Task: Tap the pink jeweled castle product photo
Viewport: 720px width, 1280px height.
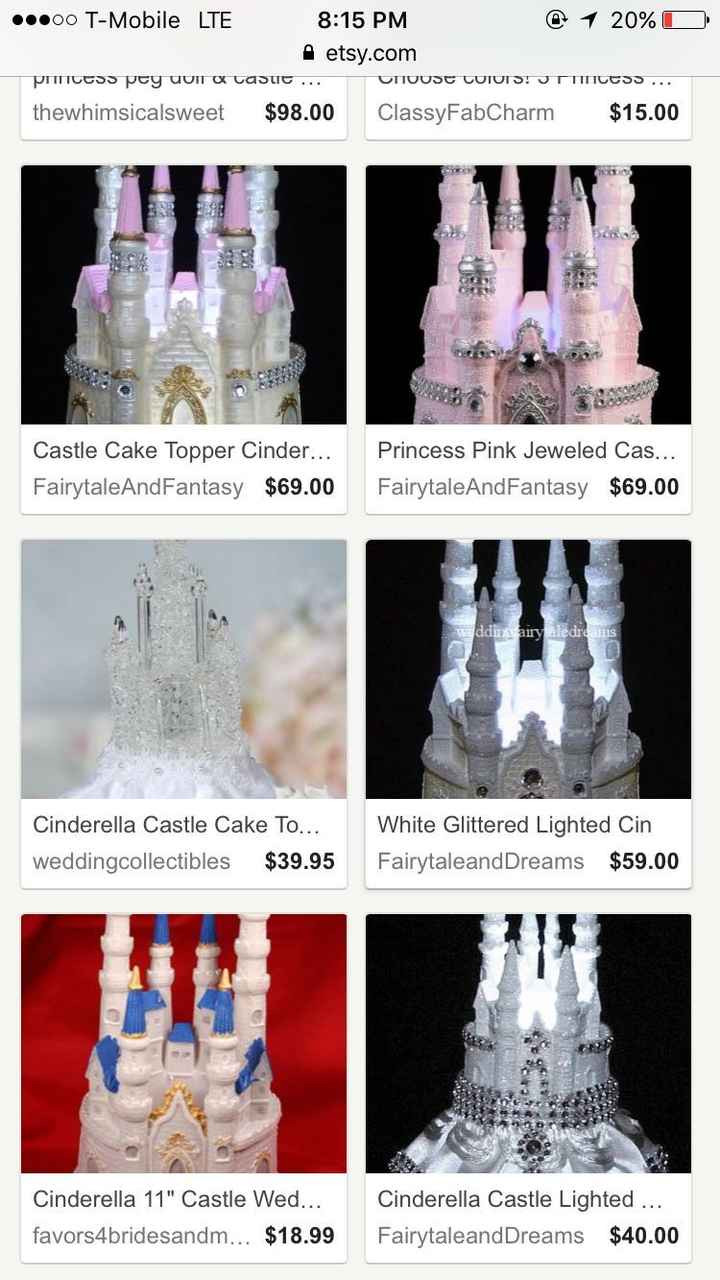Action: (528, 293)
